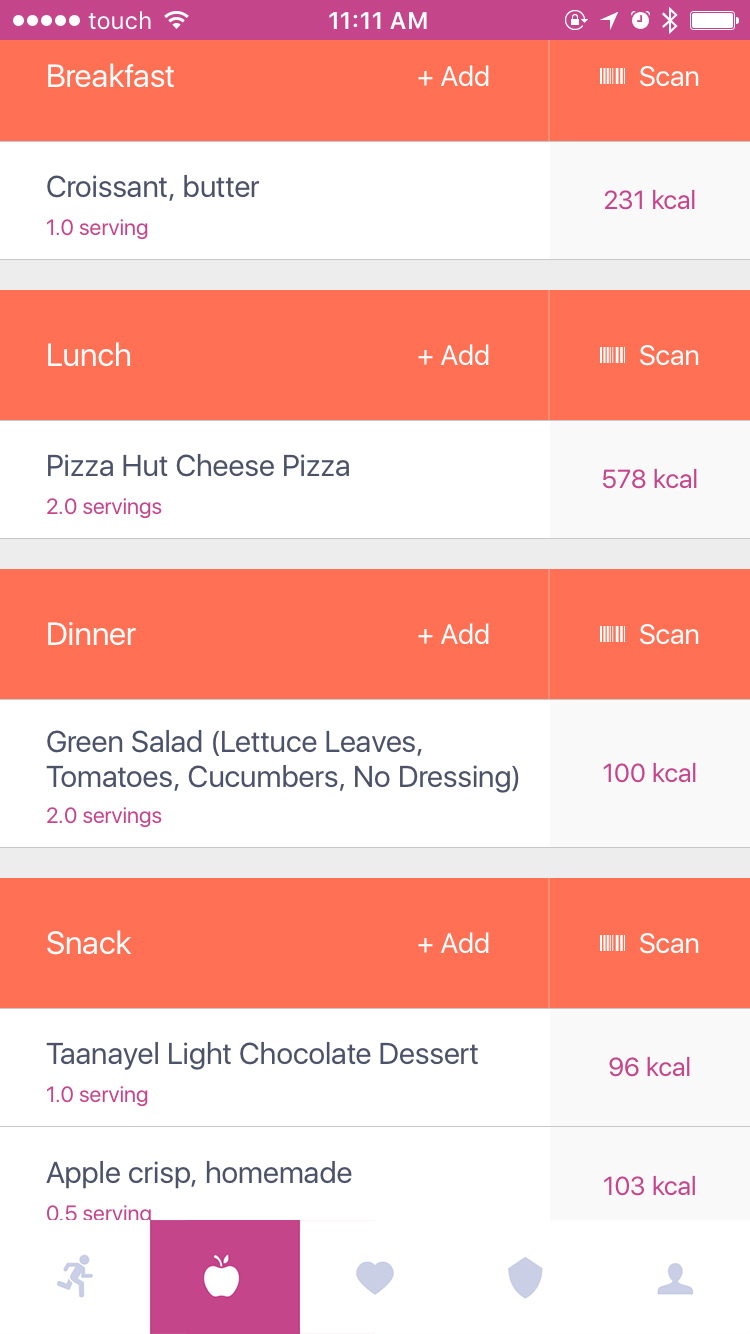
Task: Switch to the running activity tab
Action: click(x=75, y=1277)
